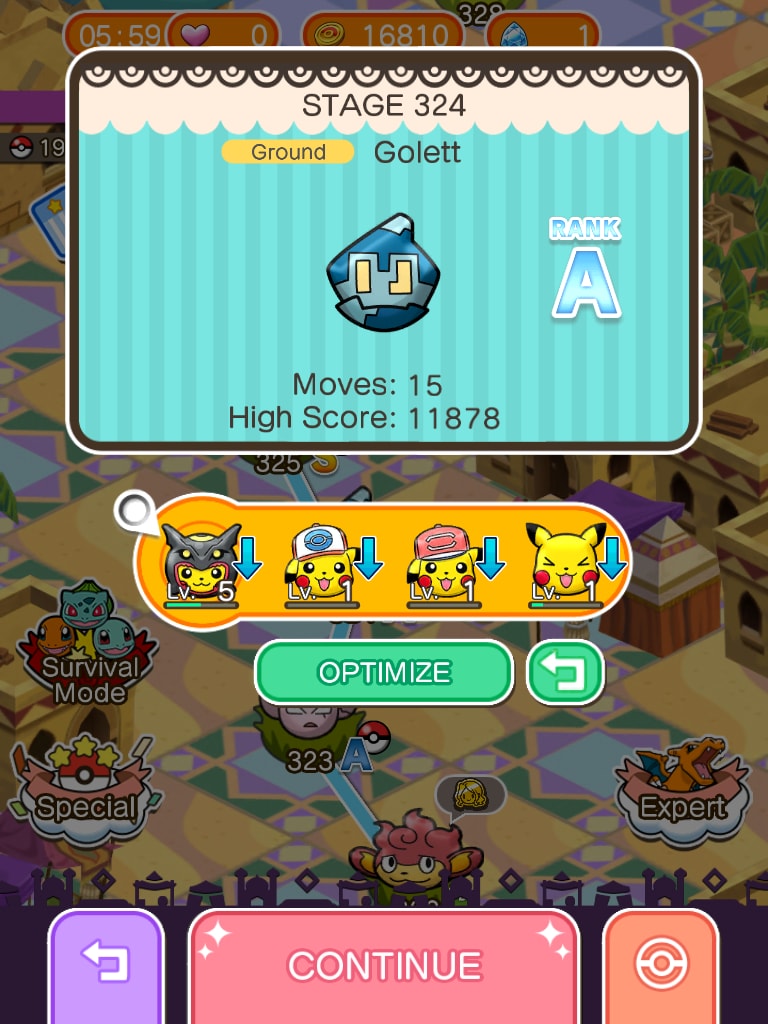The width and height of the screenshot is (768, 1024).
Task: Tap Optimize to auto-select the team
Action: (384, 672)
